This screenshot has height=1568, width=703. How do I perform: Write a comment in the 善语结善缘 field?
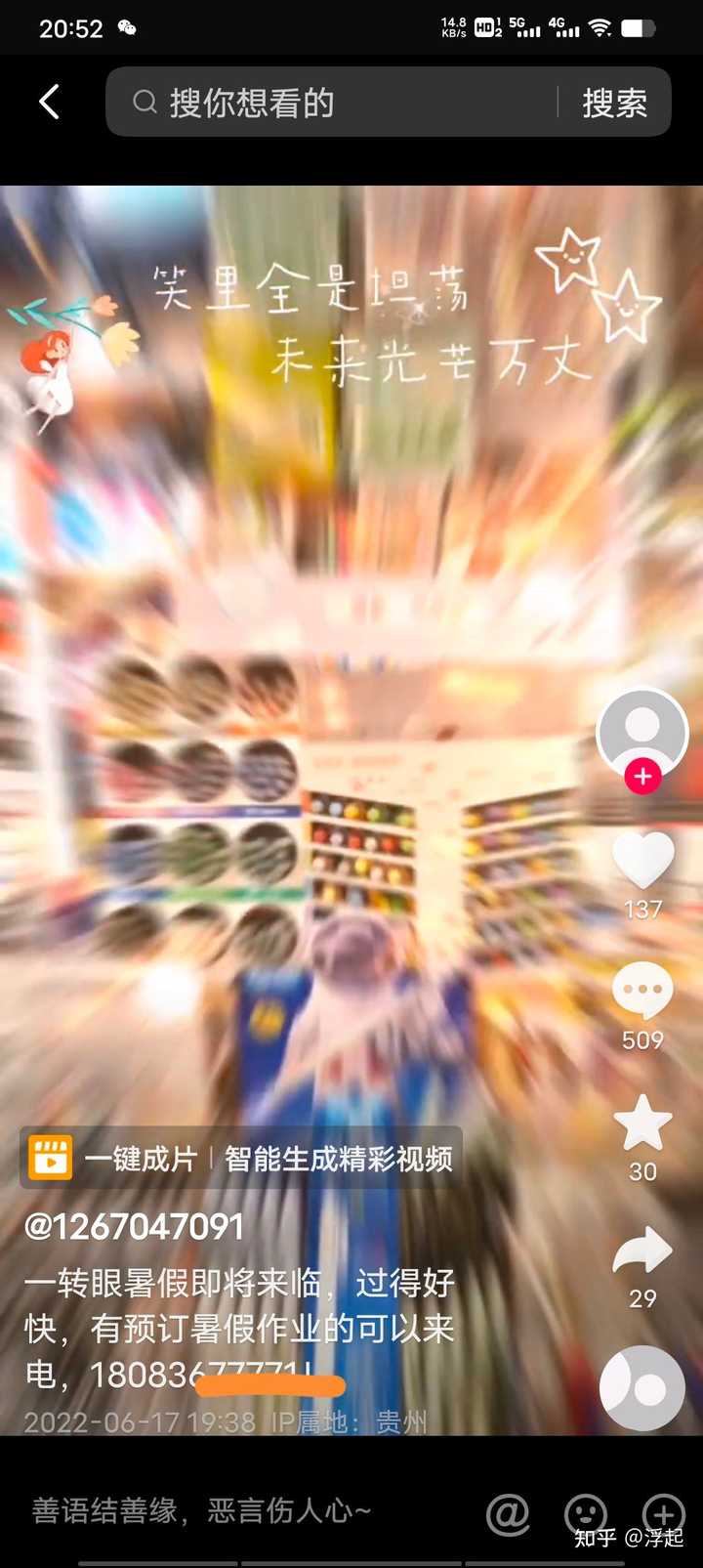225,1510
